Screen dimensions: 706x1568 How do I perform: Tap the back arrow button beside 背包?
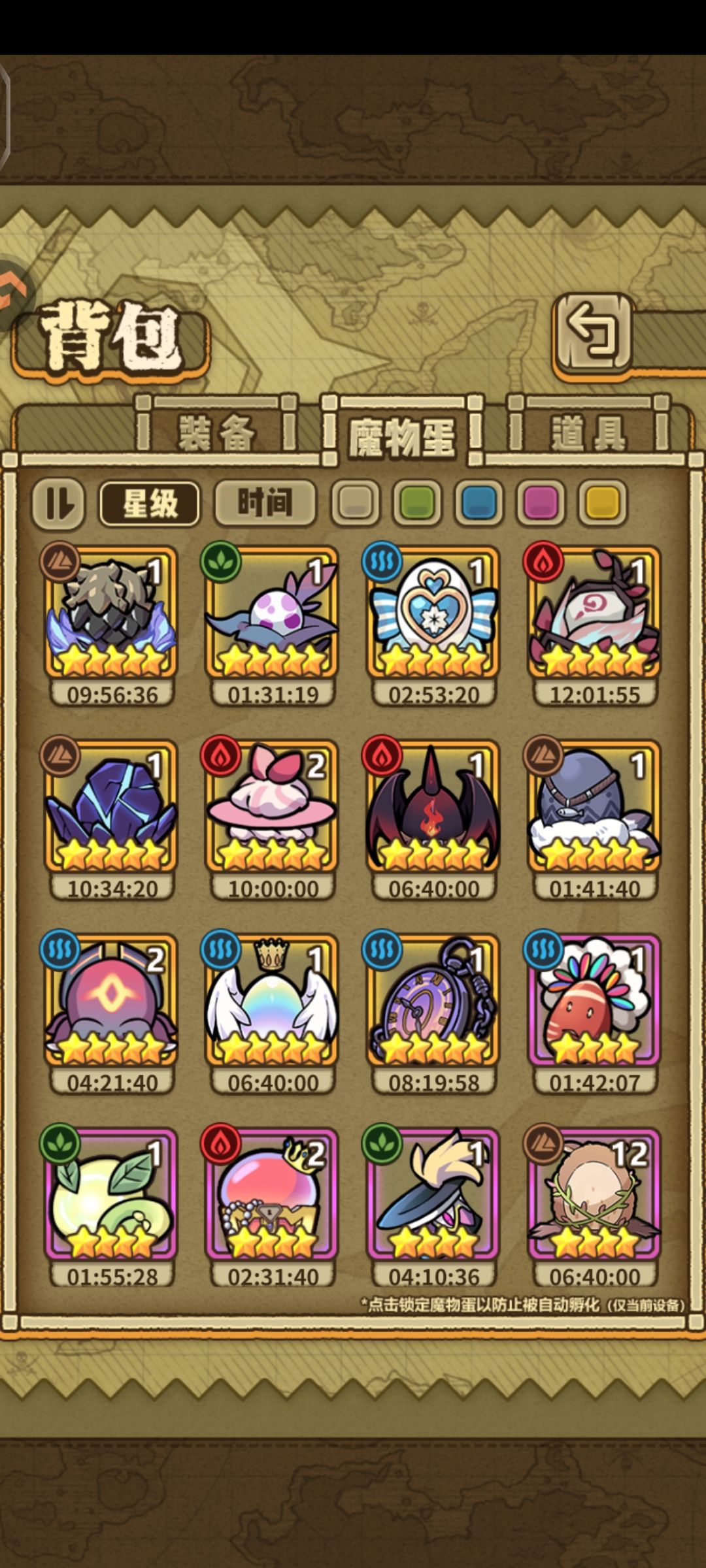(x=593, y=333)
